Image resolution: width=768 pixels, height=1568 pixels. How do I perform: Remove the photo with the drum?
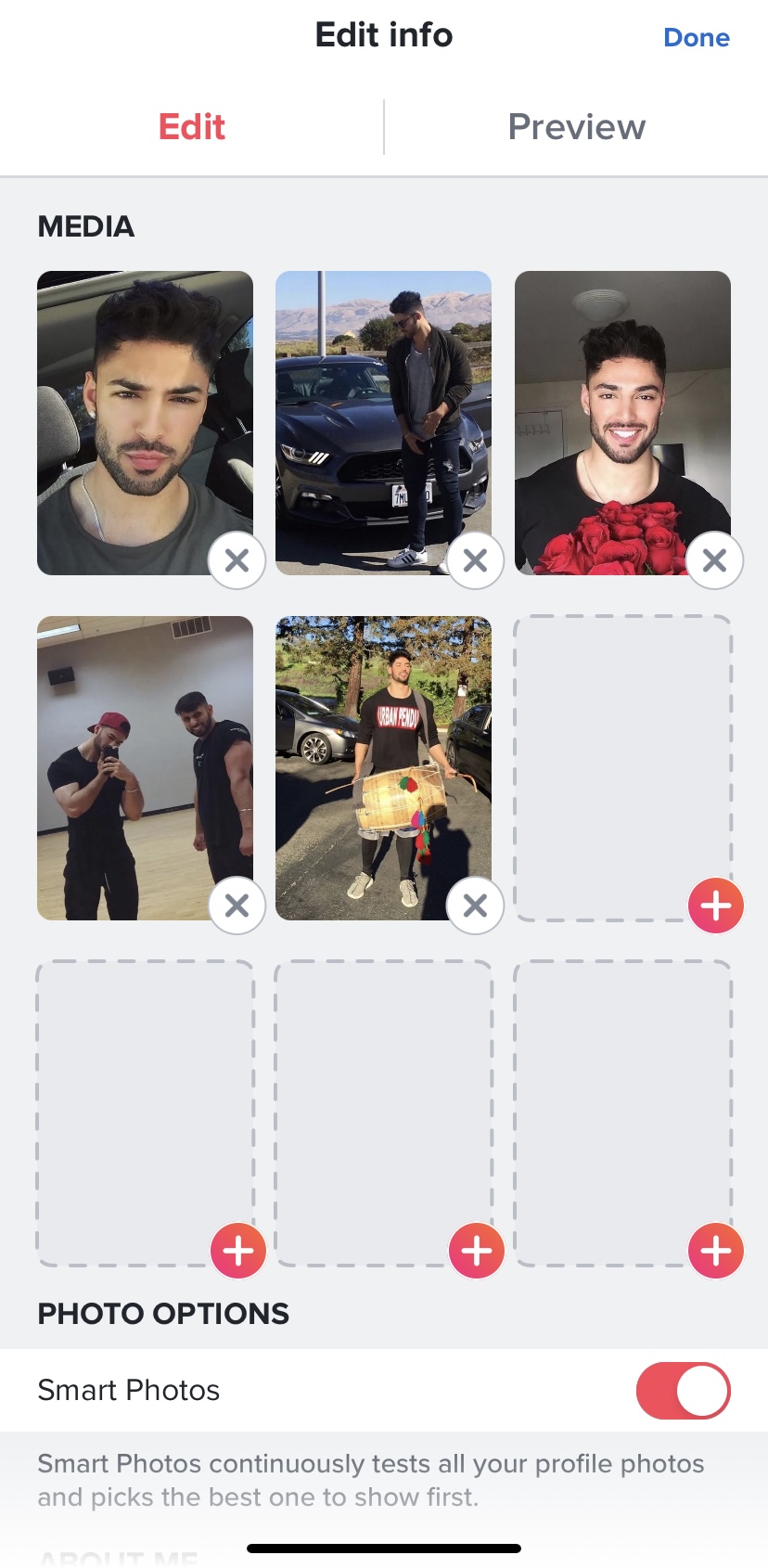476,906
